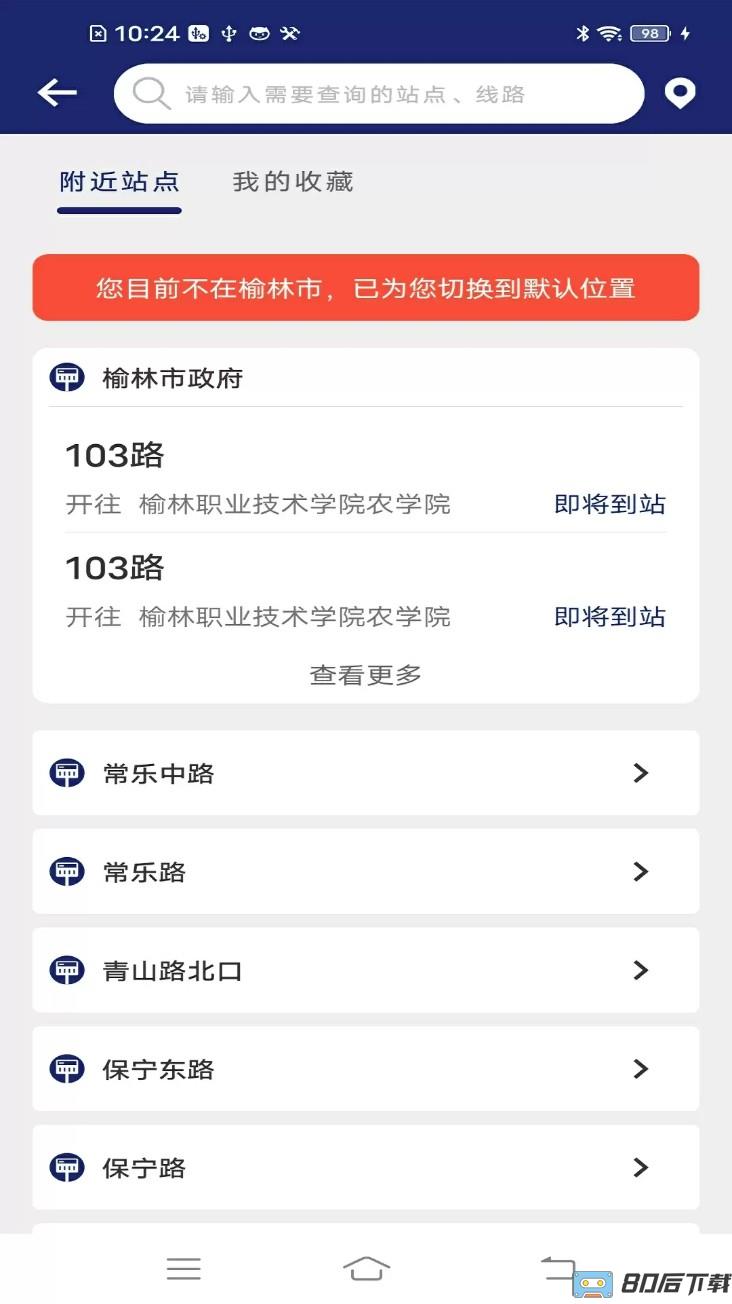The image size is (732, 1304).
Task: Expand the 常乐路 station entry
Action: [641, 871]
